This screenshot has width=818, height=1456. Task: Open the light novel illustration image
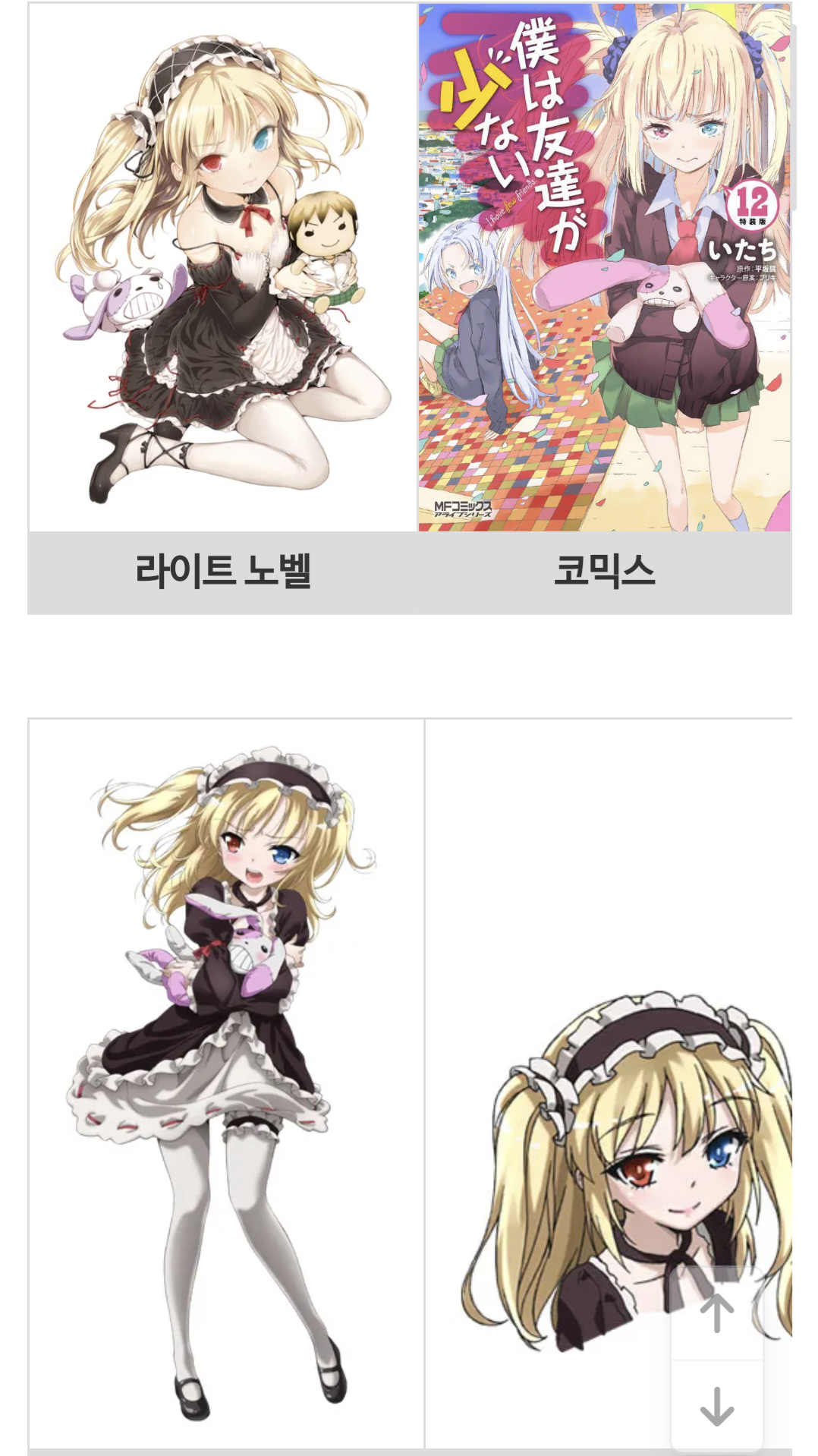(222, 267)
